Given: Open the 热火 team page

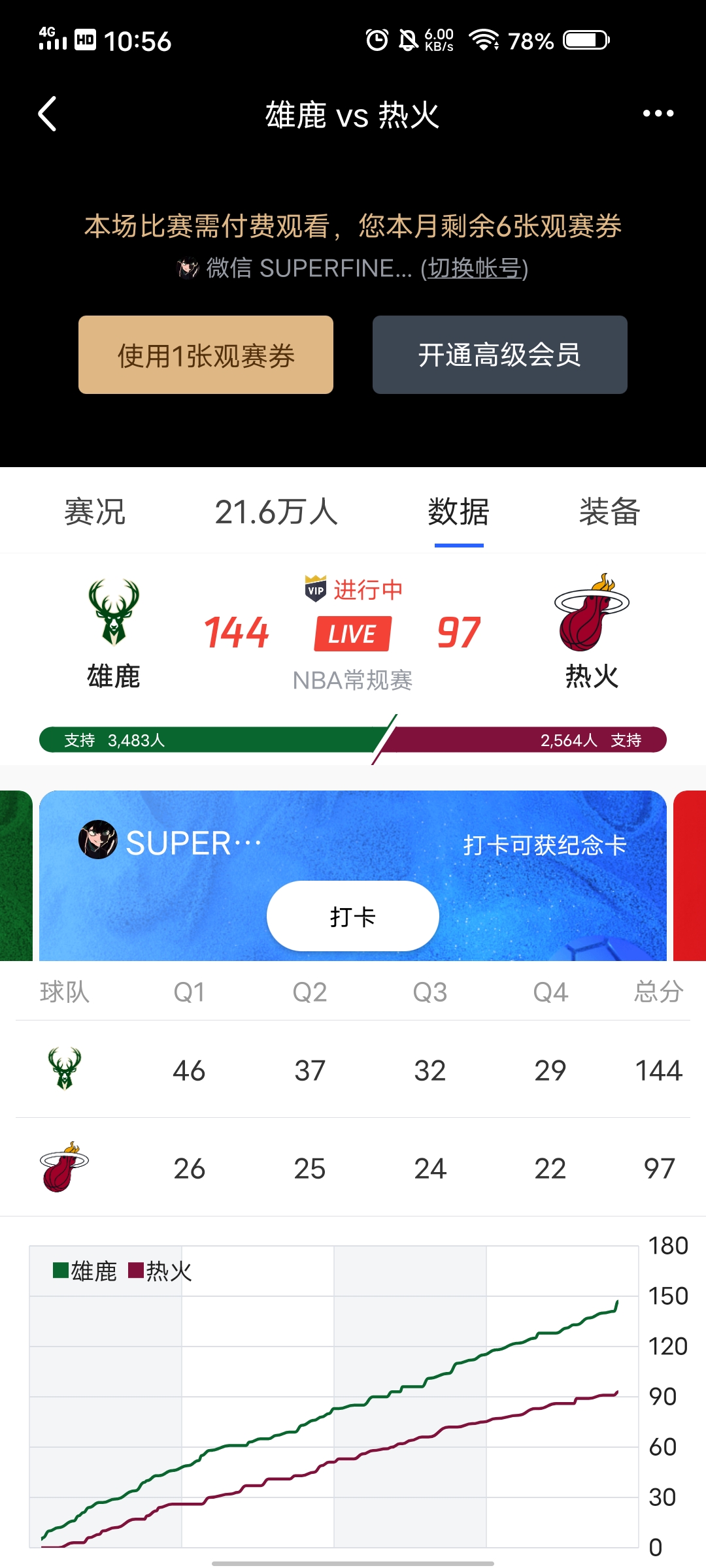Looking at the screenshot, I should point(592,630).
